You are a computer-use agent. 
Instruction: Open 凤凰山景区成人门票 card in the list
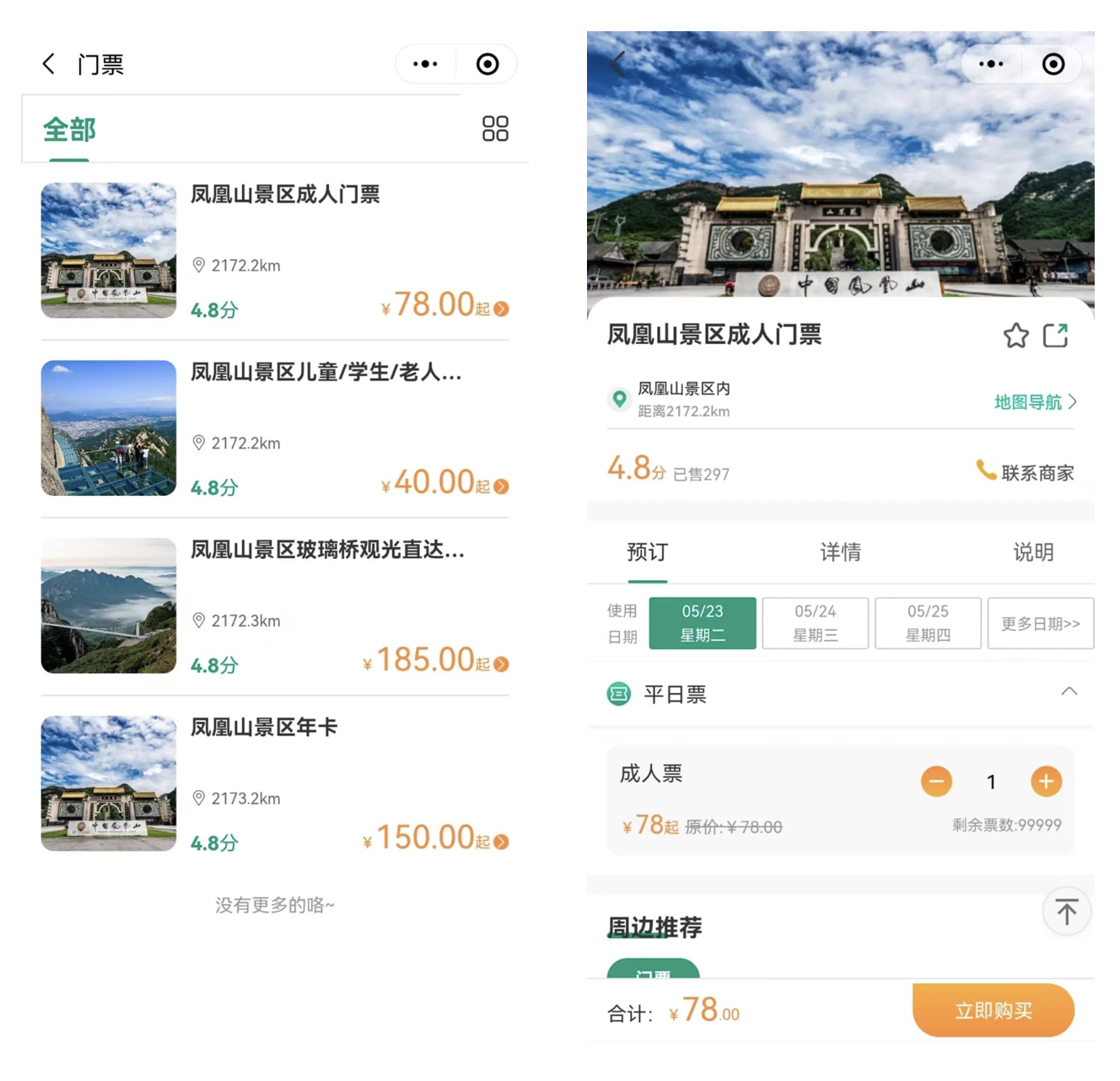pos(275,250)
